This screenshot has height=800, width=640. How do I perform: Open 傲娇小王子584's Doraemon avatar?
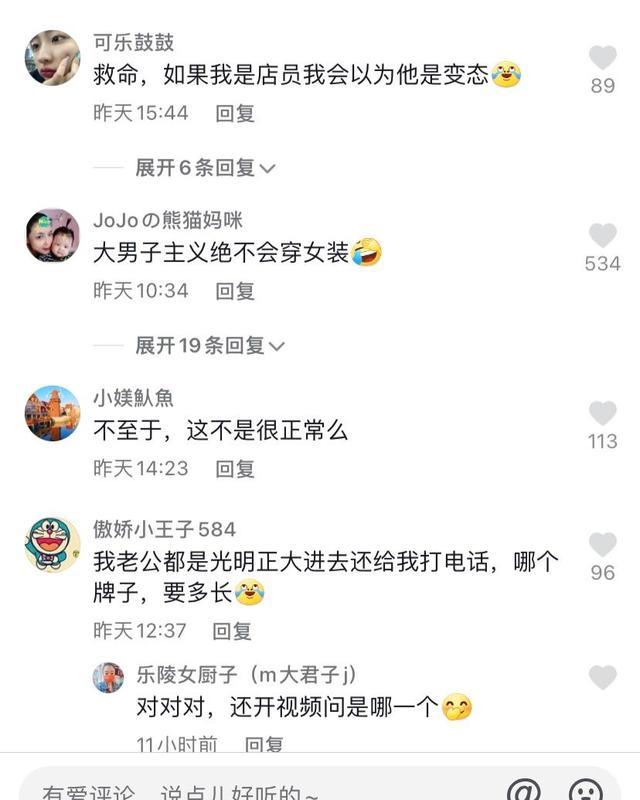[52, 545]
